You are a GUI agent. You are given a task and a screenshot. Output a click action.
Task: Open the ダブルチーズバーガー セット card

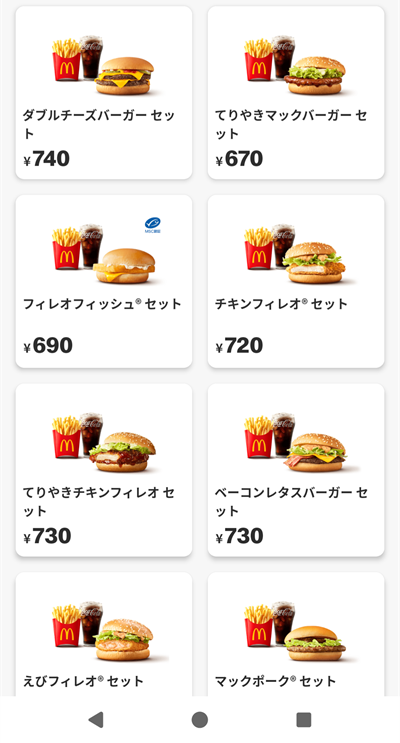(104, 92)
